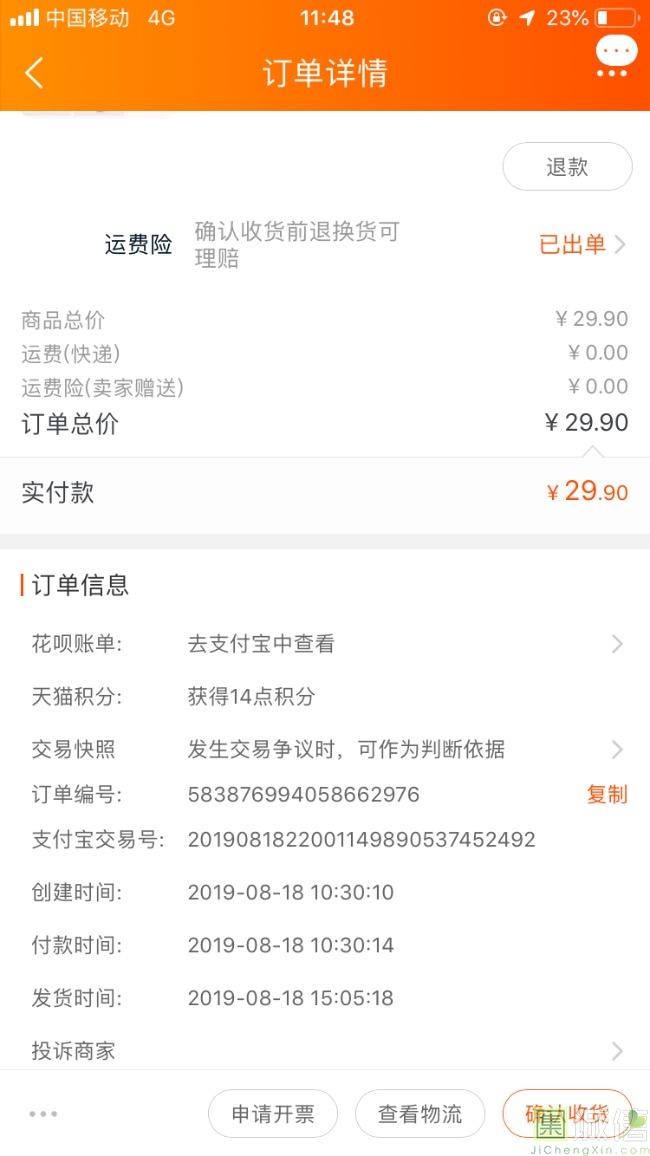Open the 交易快照 transaction snapshot

click(x=325, y=750)
